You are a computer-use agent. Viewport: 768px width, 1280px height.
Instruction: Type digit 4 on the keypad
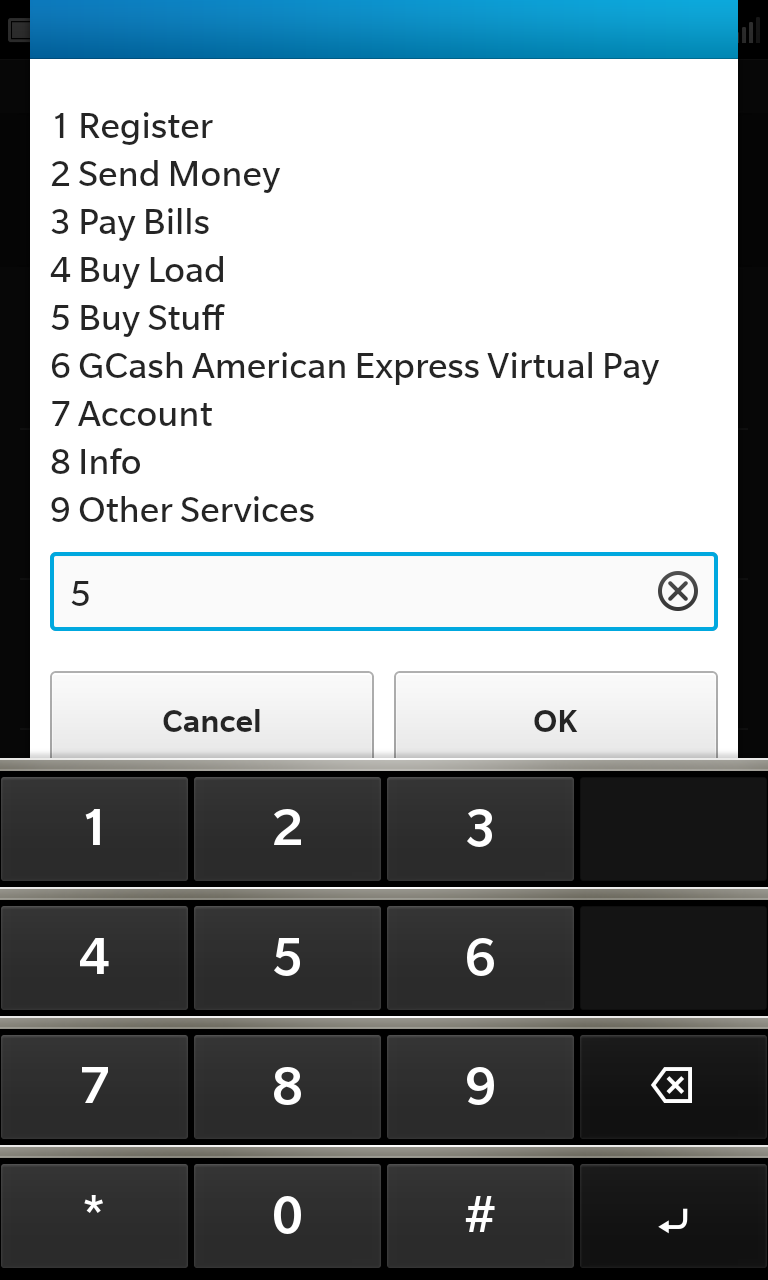[94, 957]
